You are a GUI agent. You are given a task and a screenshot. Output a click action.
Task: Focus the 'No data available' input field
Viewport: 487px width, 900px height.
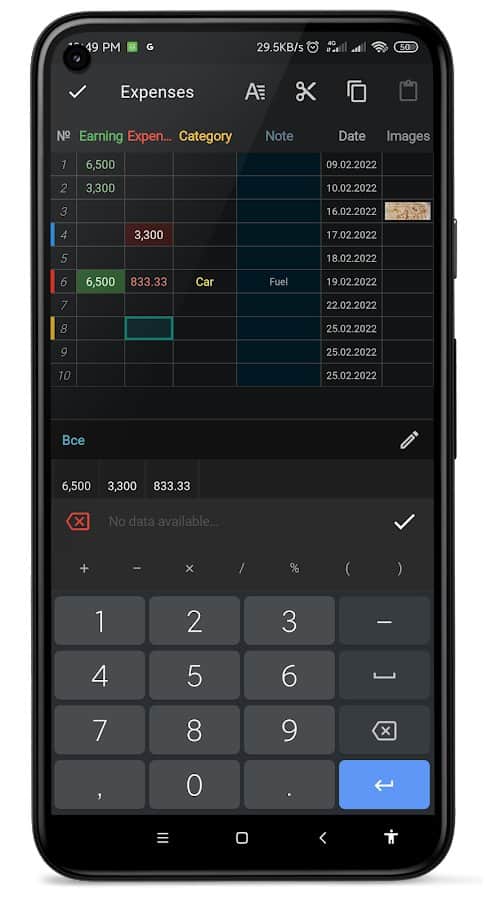click(241, 522)
